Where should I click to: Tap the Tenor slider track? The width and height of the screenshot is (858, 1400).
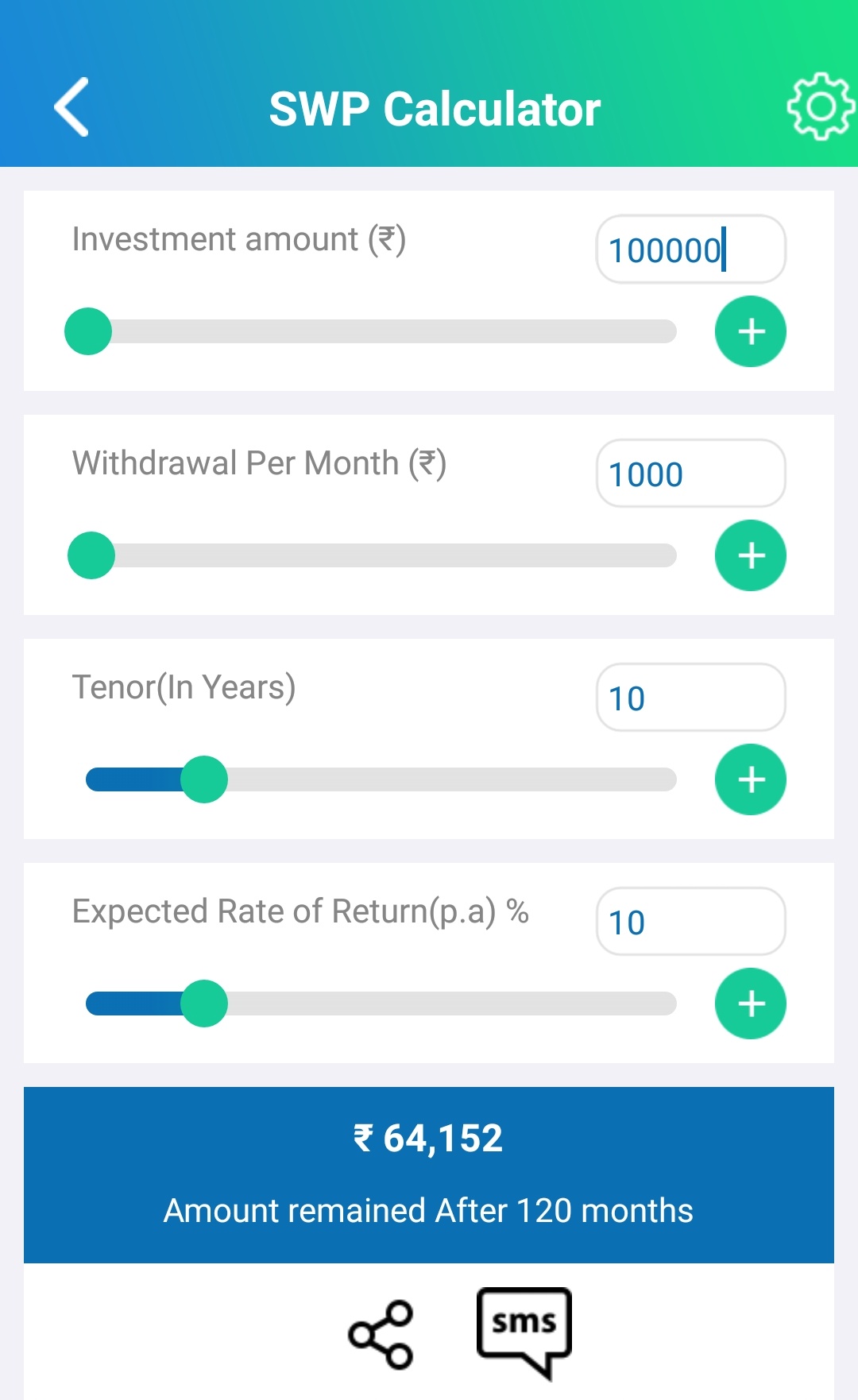[x=381, y=779]
